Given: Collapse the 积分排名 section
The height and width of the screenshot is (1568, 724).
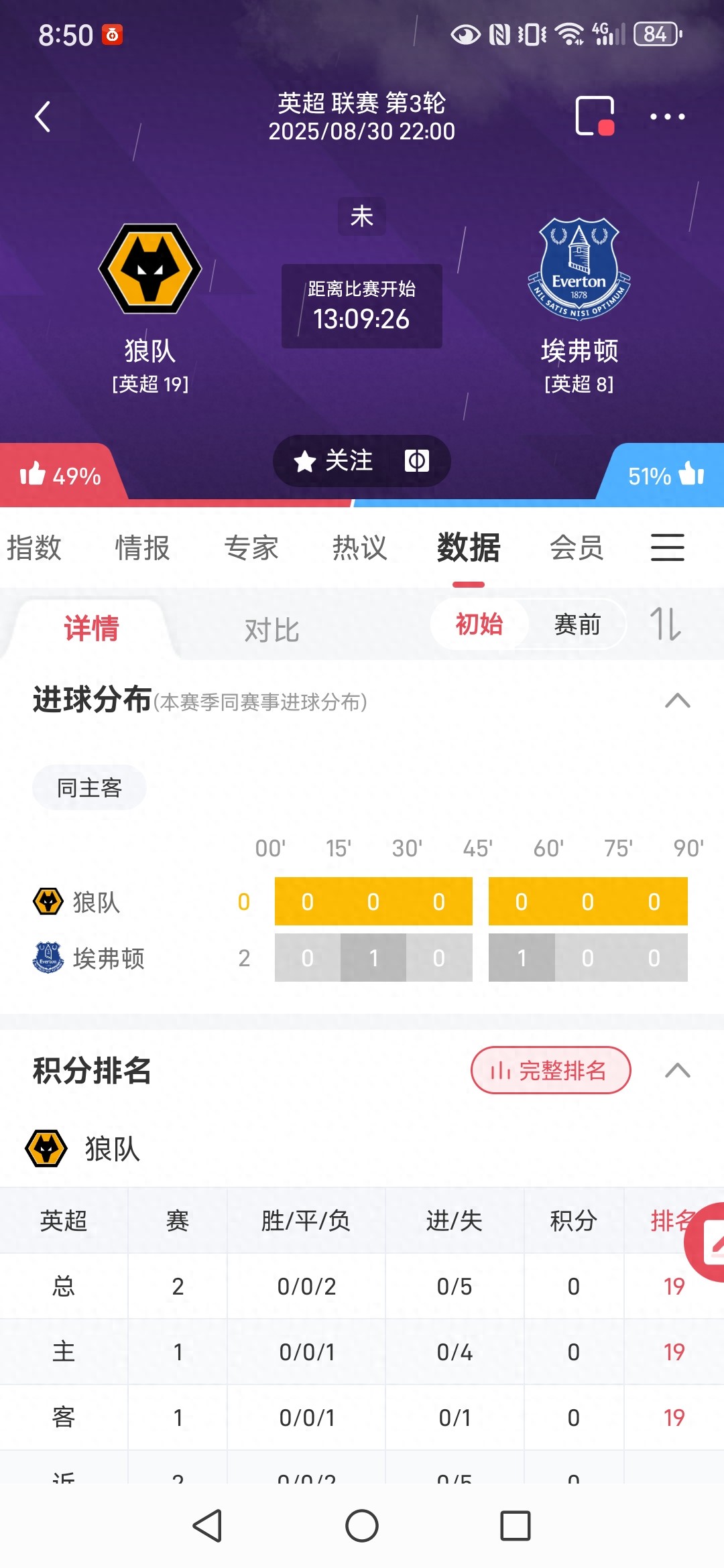Looking at the screenshot, I should point(678,1070).
